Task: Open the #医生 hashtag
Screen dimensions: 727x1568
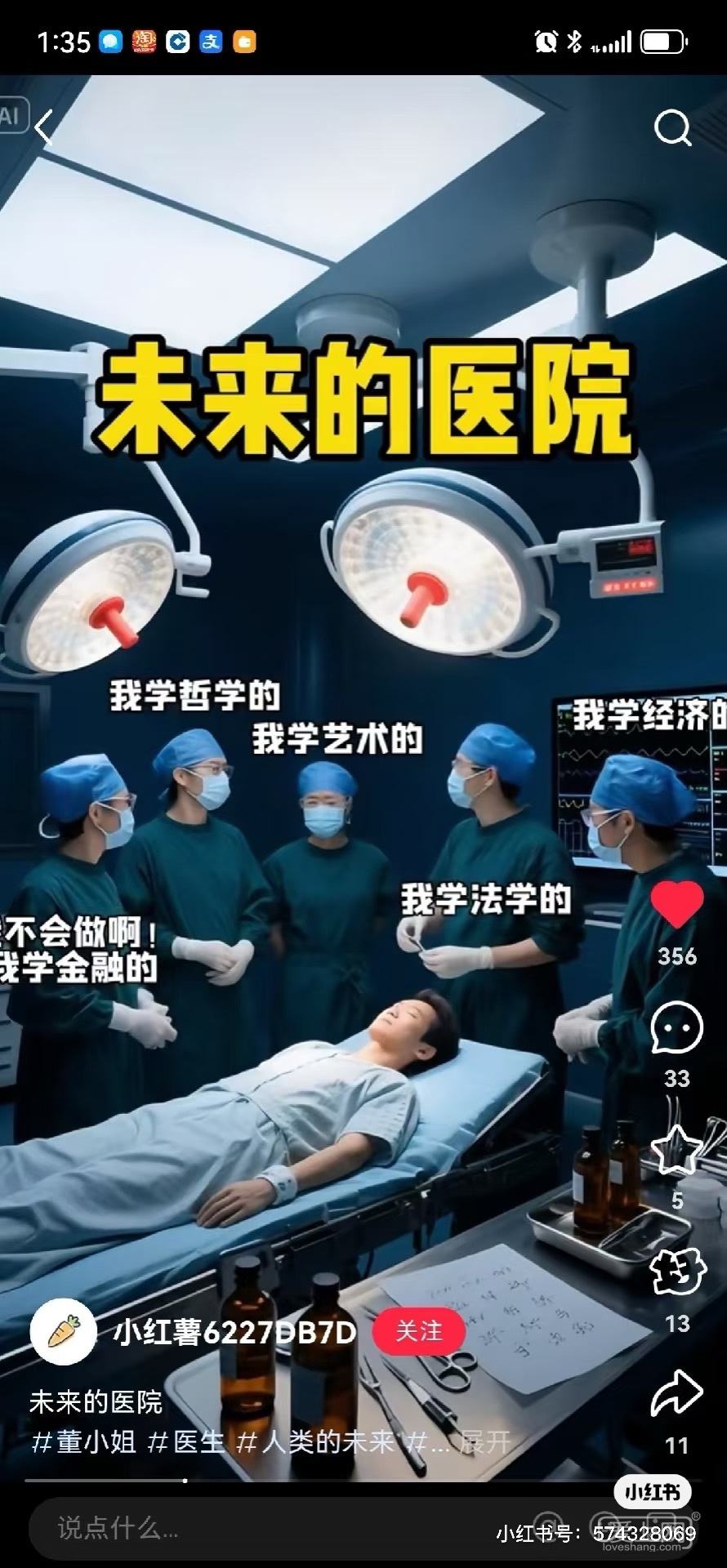Action: tap(186, 1442)
